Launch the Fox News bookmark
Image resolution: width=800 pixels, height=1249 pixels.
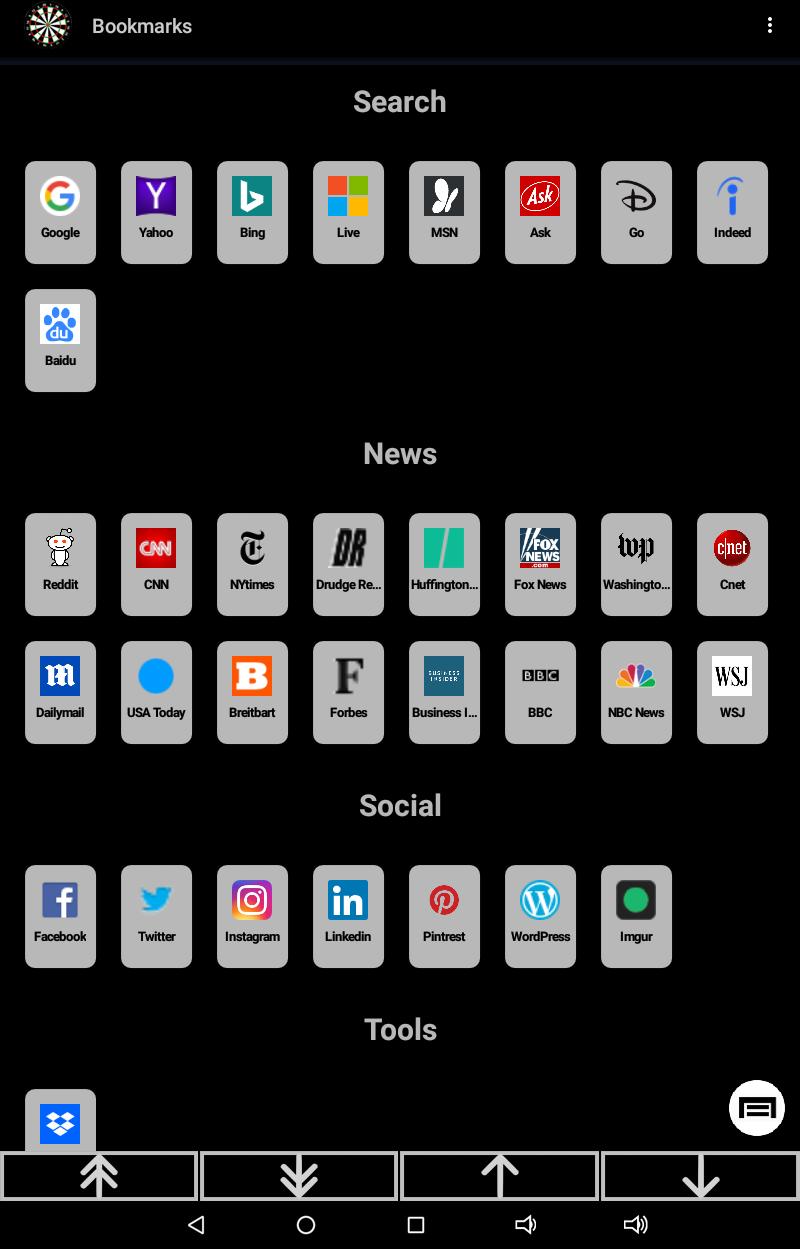(x=540, y=564)
